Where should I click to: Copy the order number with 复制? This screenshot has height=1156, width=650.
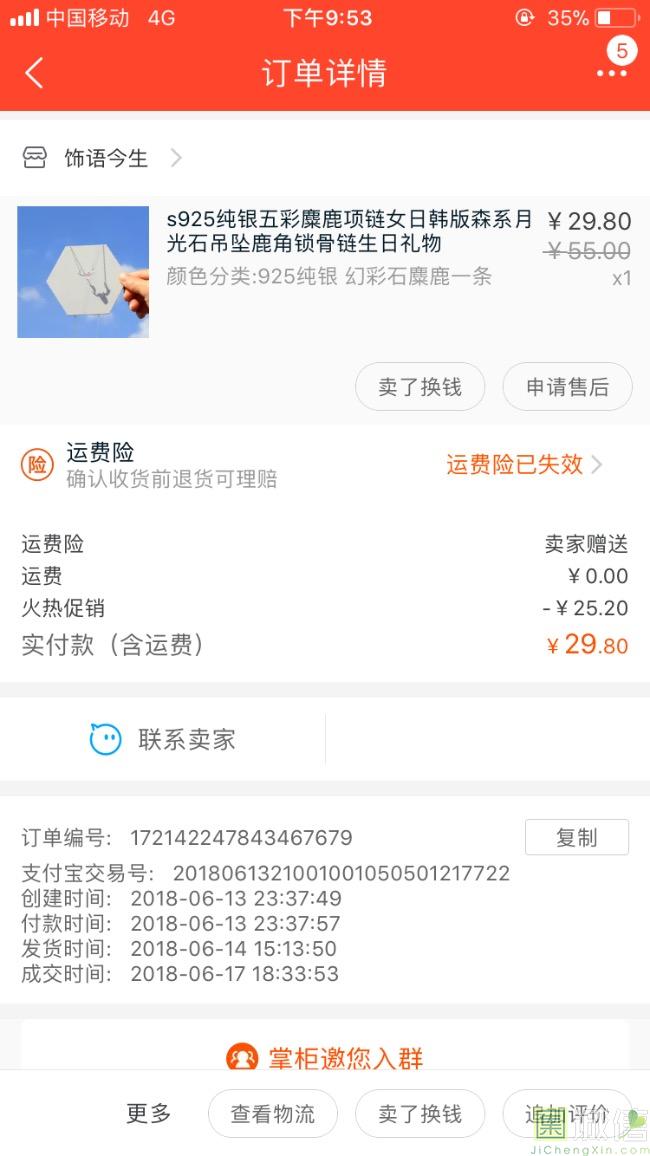coord(576,837)
